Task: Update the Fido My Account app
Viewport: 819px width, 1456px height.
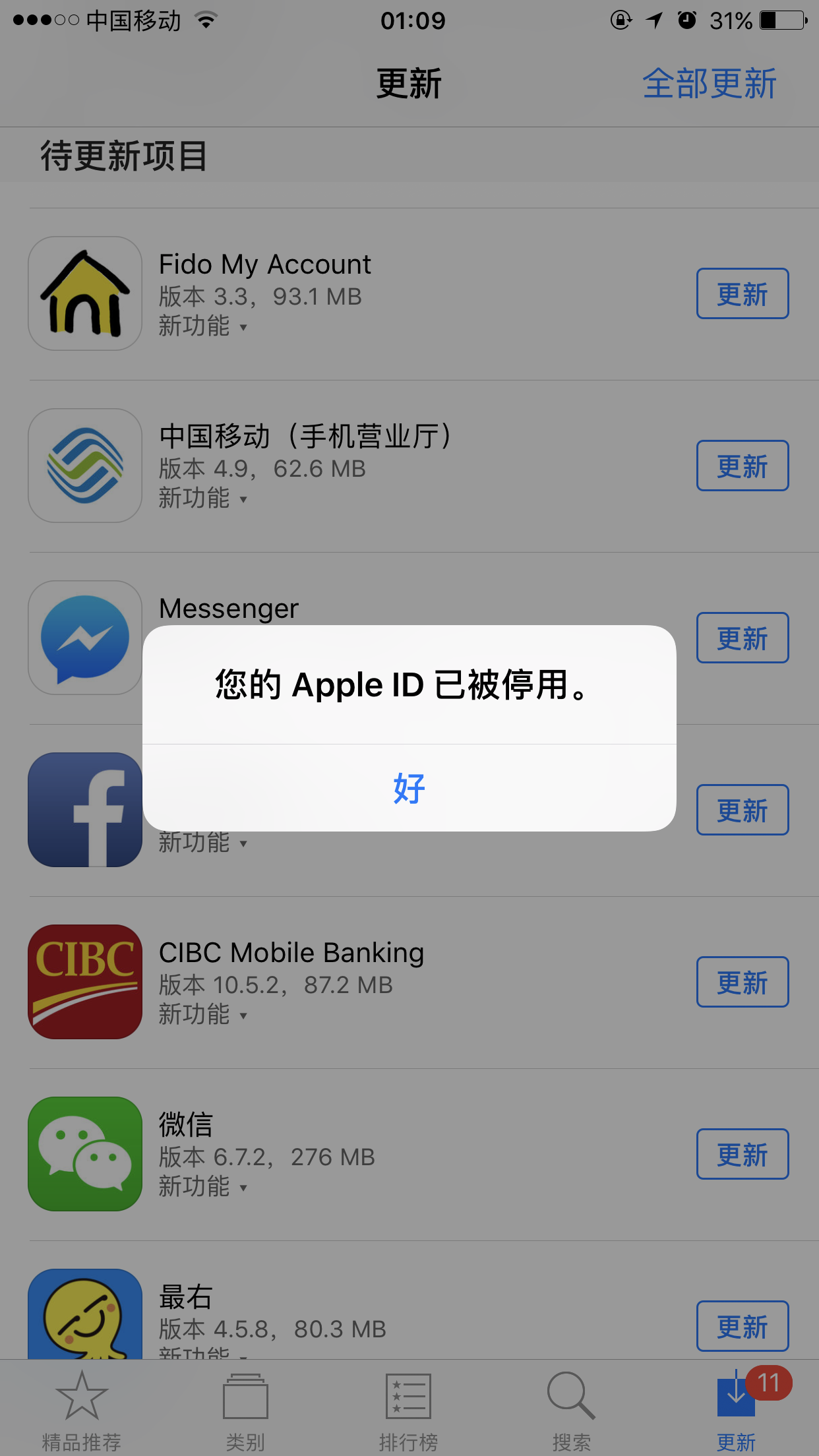Action: 743,294
